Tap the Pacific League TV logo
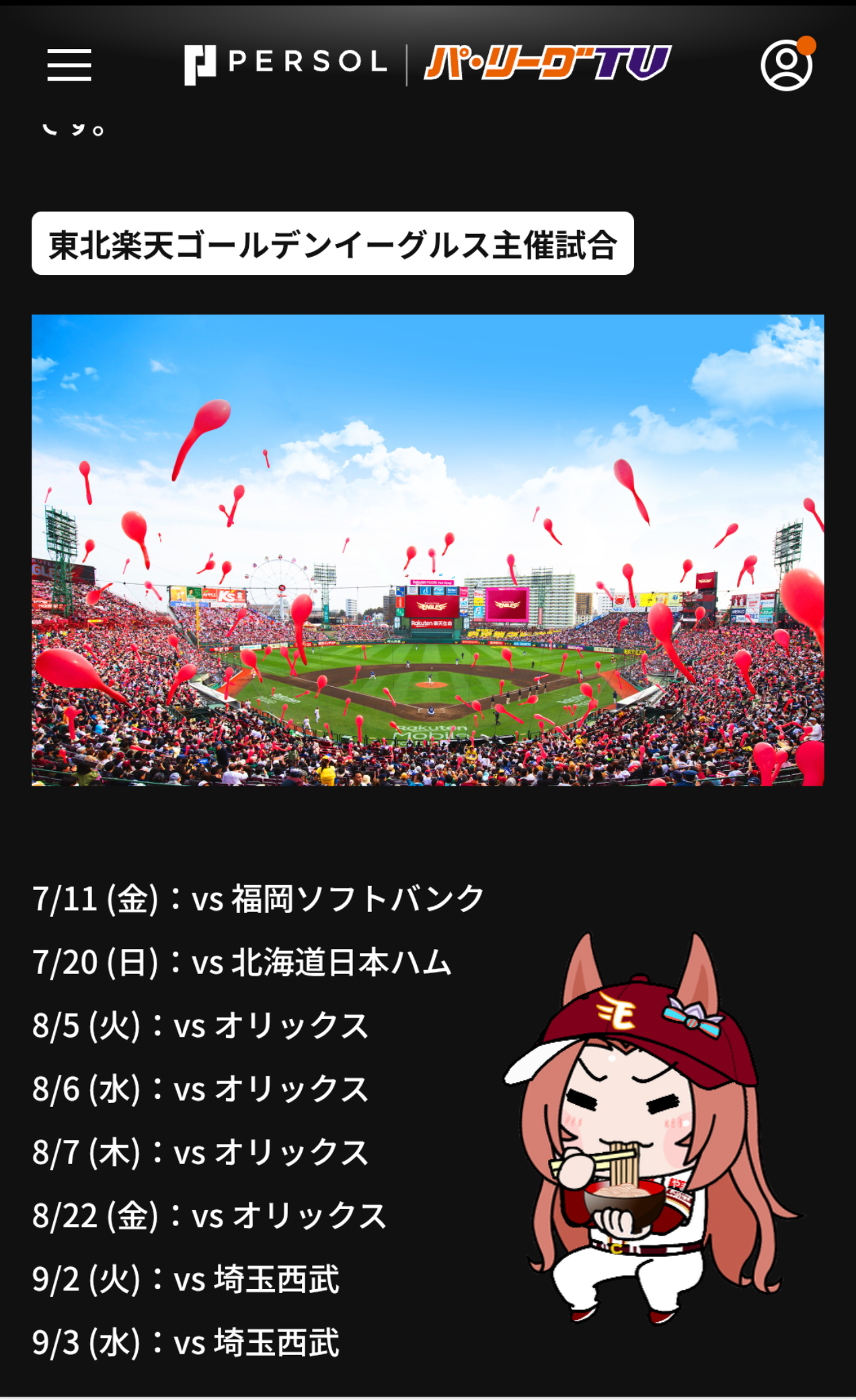The width and height of the screenshot is (856, 1400). pos(547,63)
